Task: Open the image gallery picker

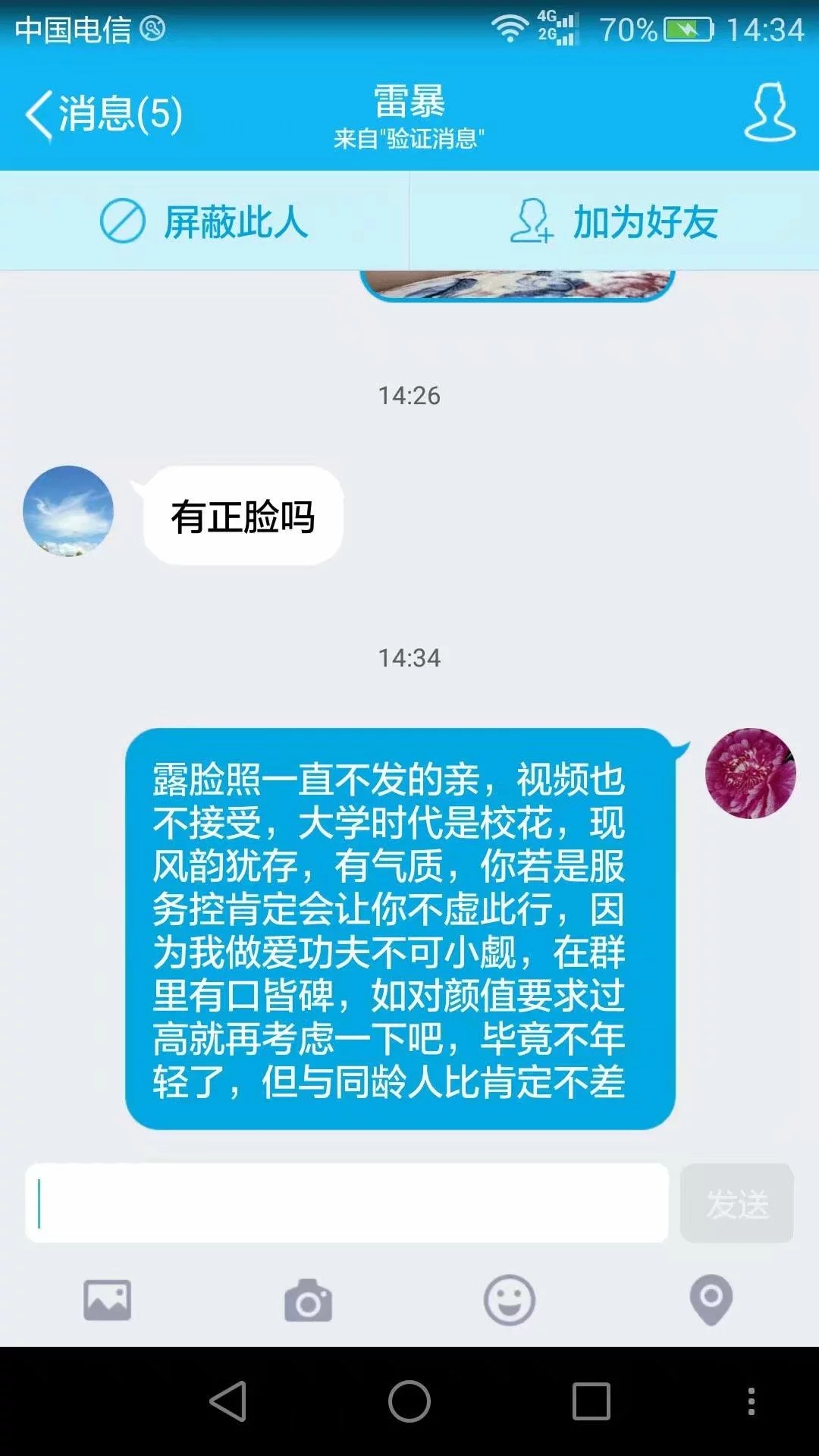Action: pyautogui.click(x=106, y=1300)
